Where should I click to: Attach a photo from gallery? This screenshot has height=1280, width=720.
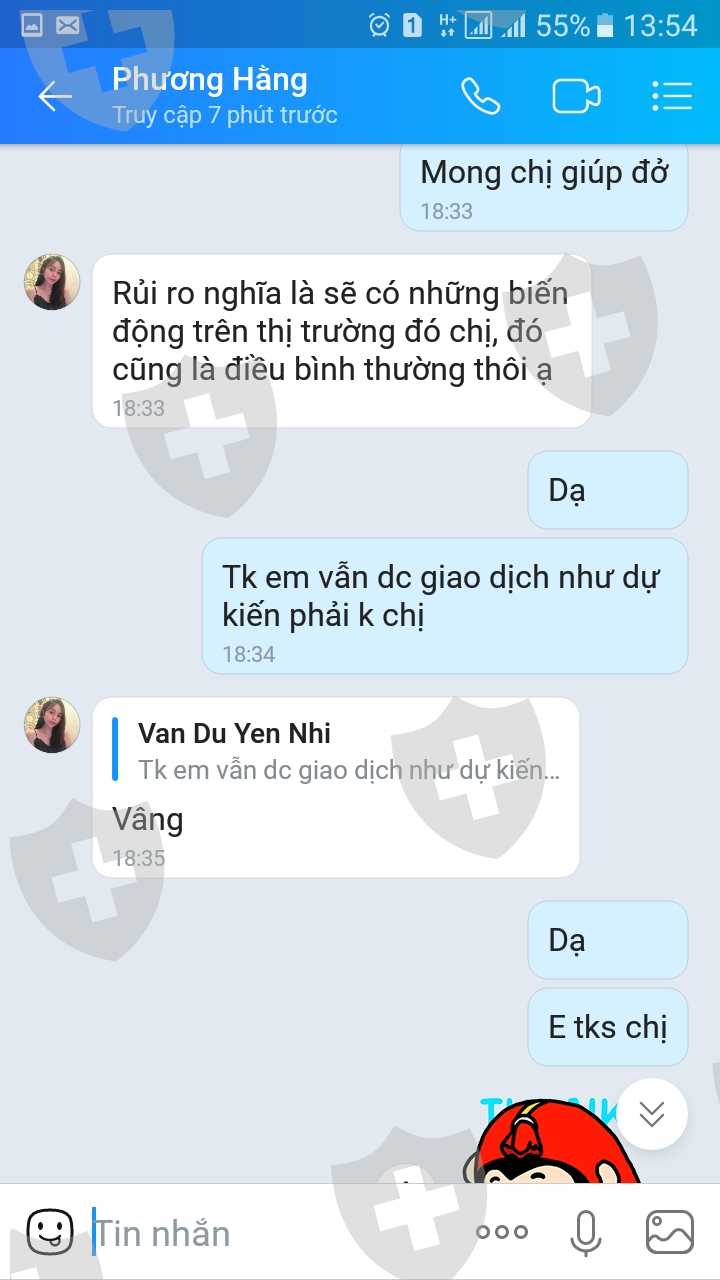click(670, 1233)
